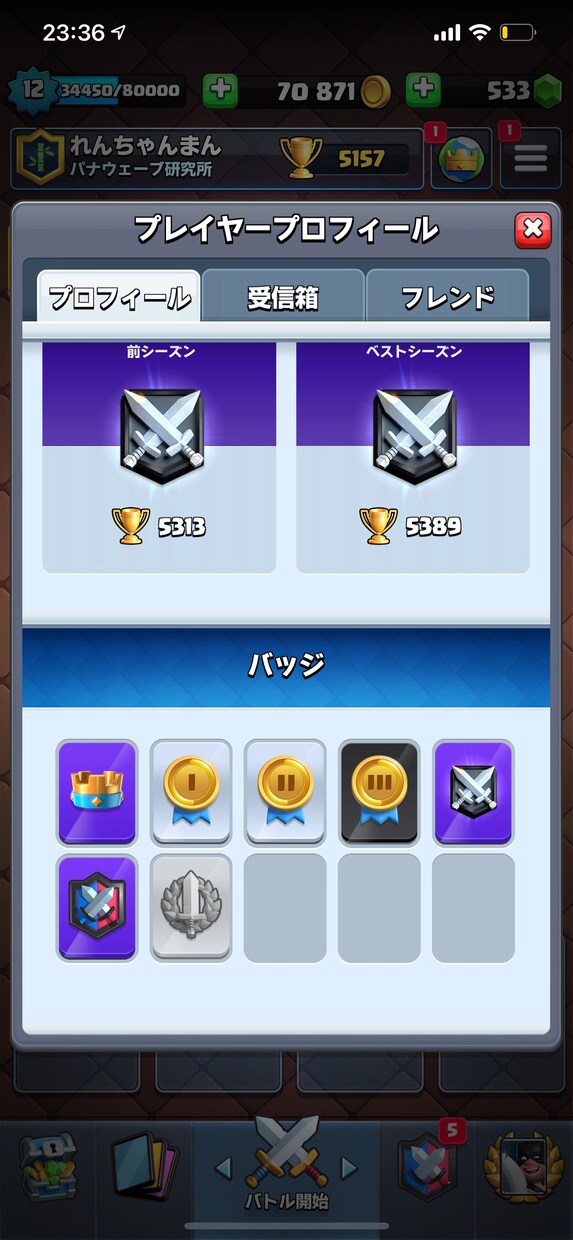Open the gold medal II badge
Screen dimensions: 573x1240
coord(285,792)
